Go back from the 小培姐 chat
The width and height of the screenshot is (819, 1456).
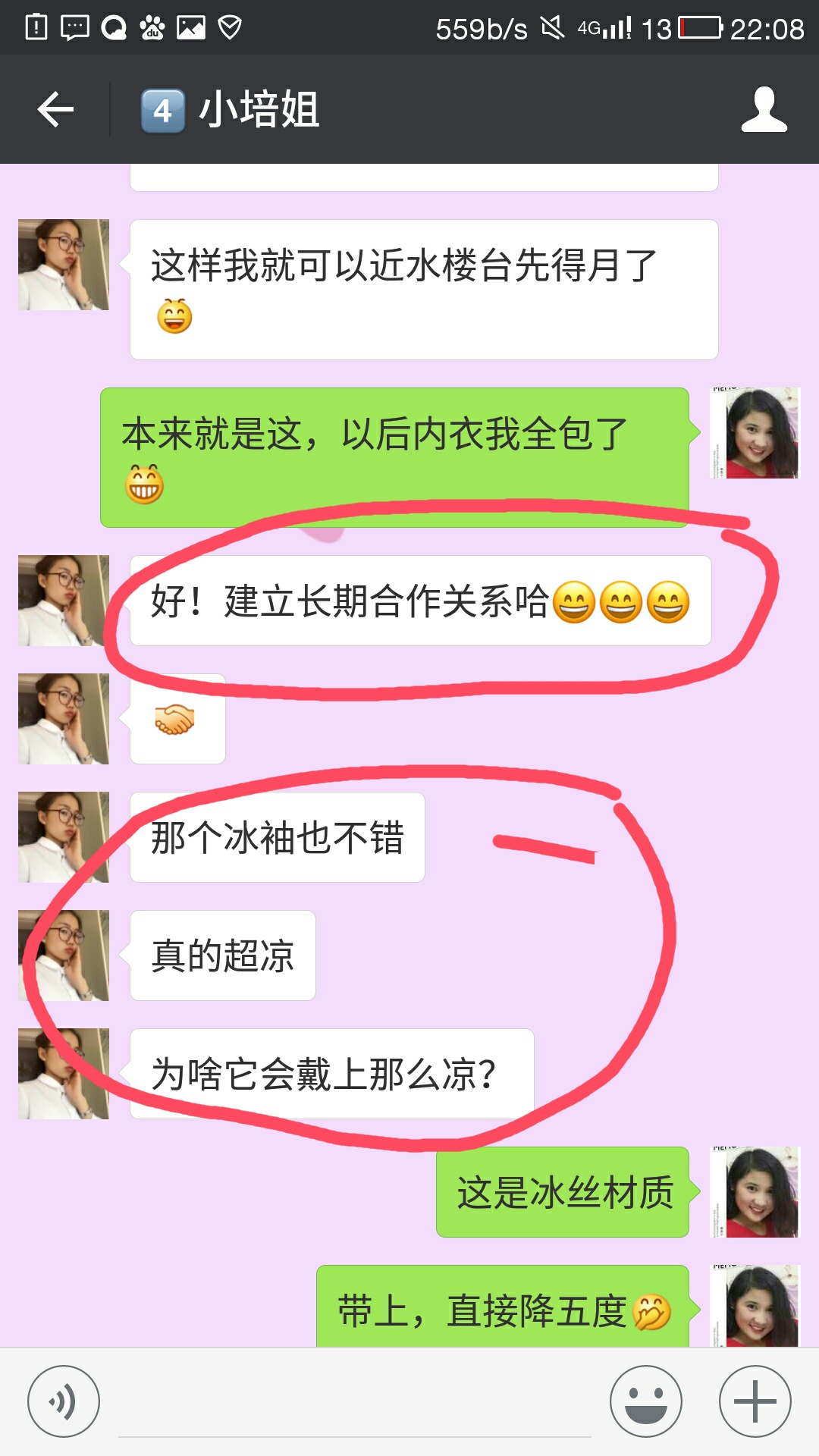(x=55, y=110)
